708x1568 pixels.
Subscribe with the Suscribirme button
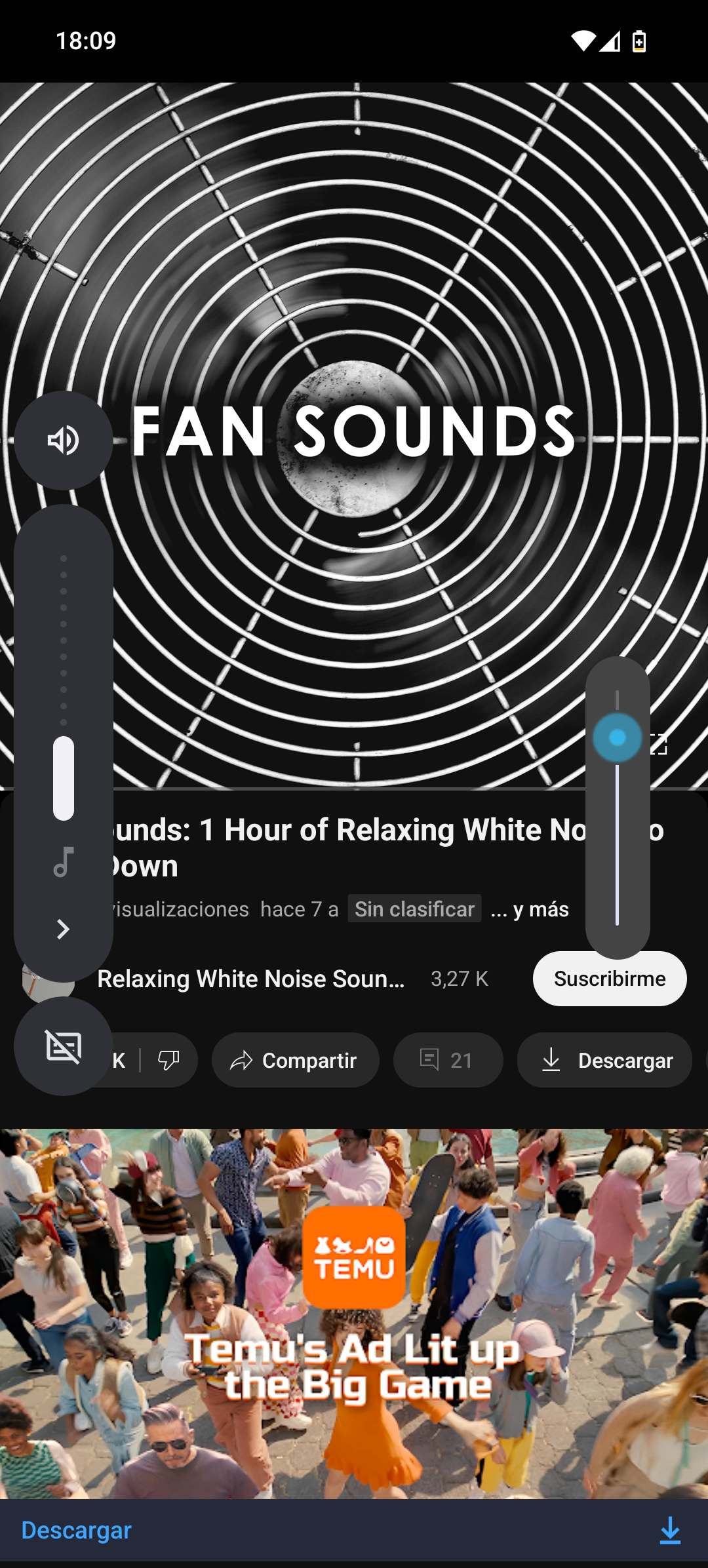tap(609, 979)
